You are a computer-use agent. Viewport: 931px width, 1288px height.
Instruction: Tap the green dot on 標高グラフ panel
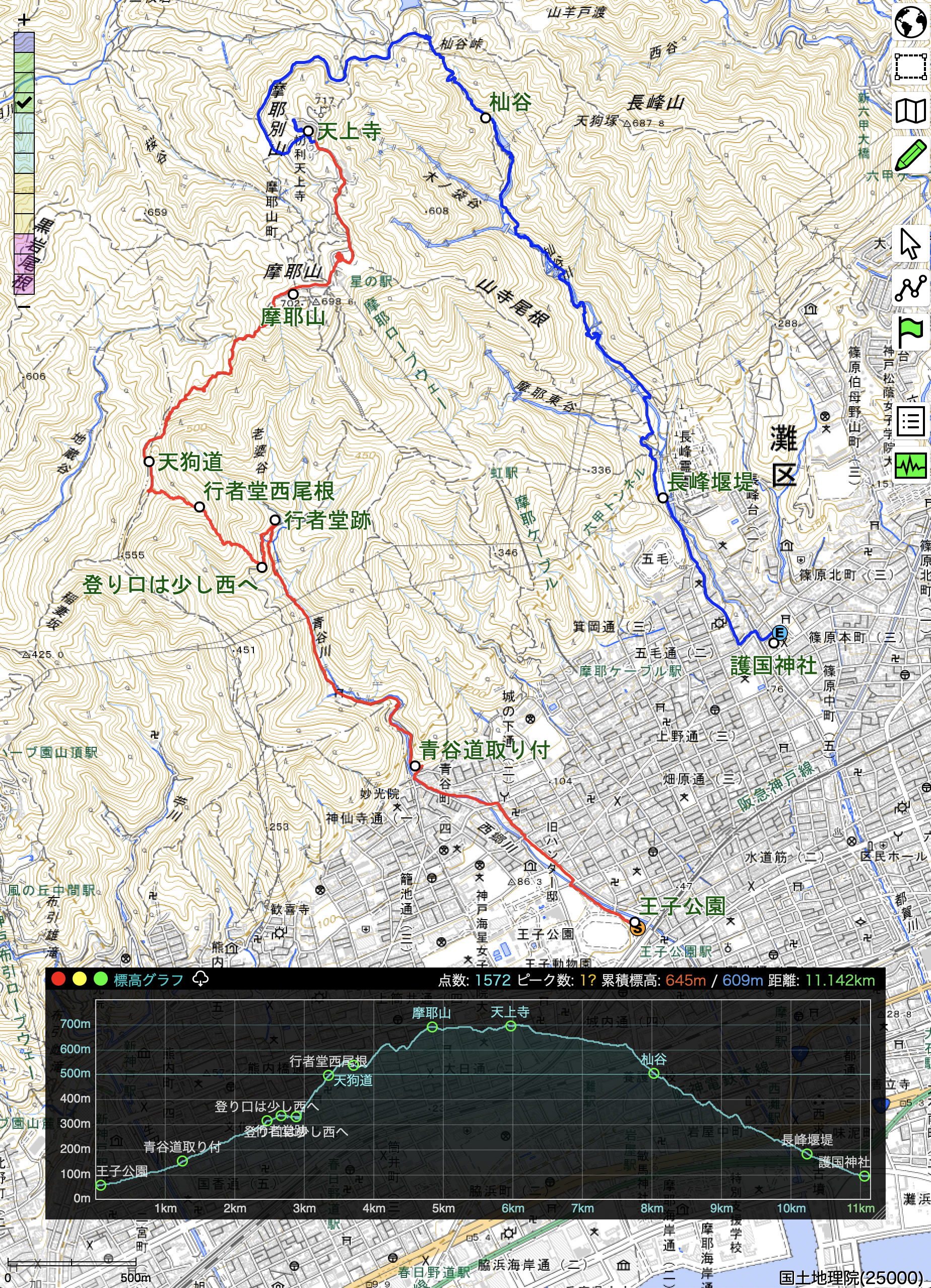click(100, 980)
